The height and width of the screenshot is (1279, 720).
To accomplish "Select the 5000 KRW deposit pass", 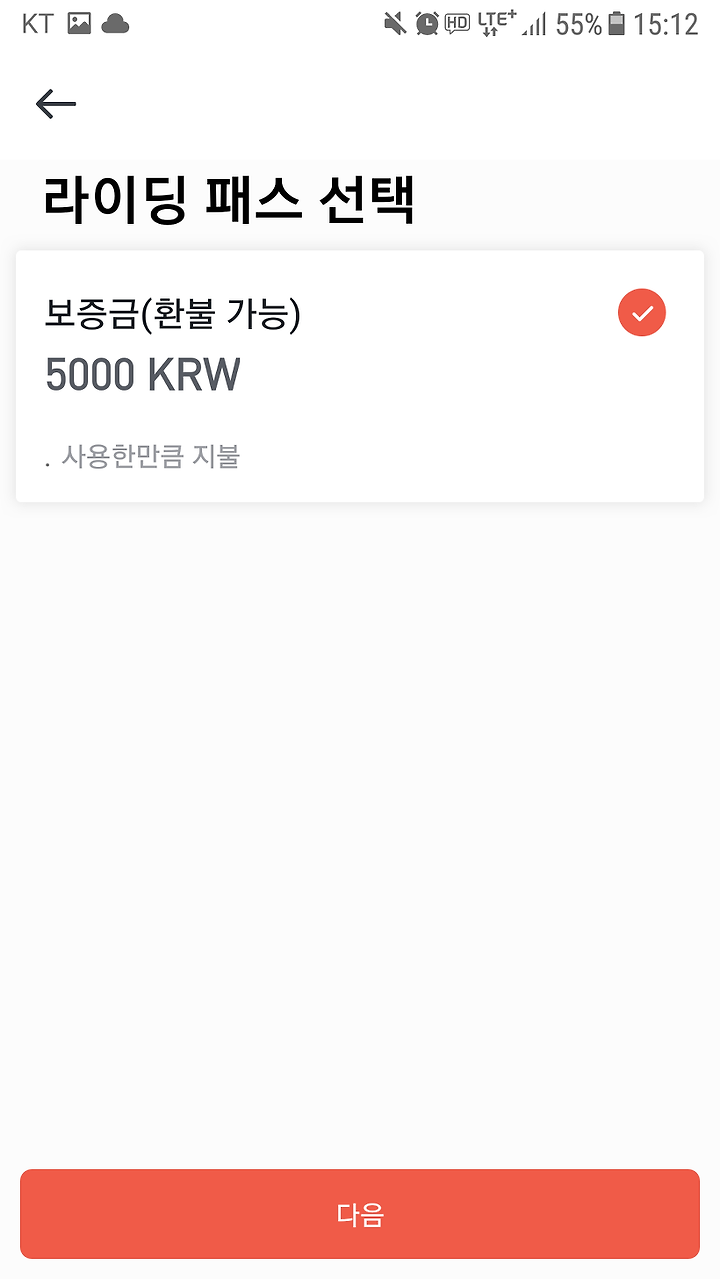I will coord(360,376).
